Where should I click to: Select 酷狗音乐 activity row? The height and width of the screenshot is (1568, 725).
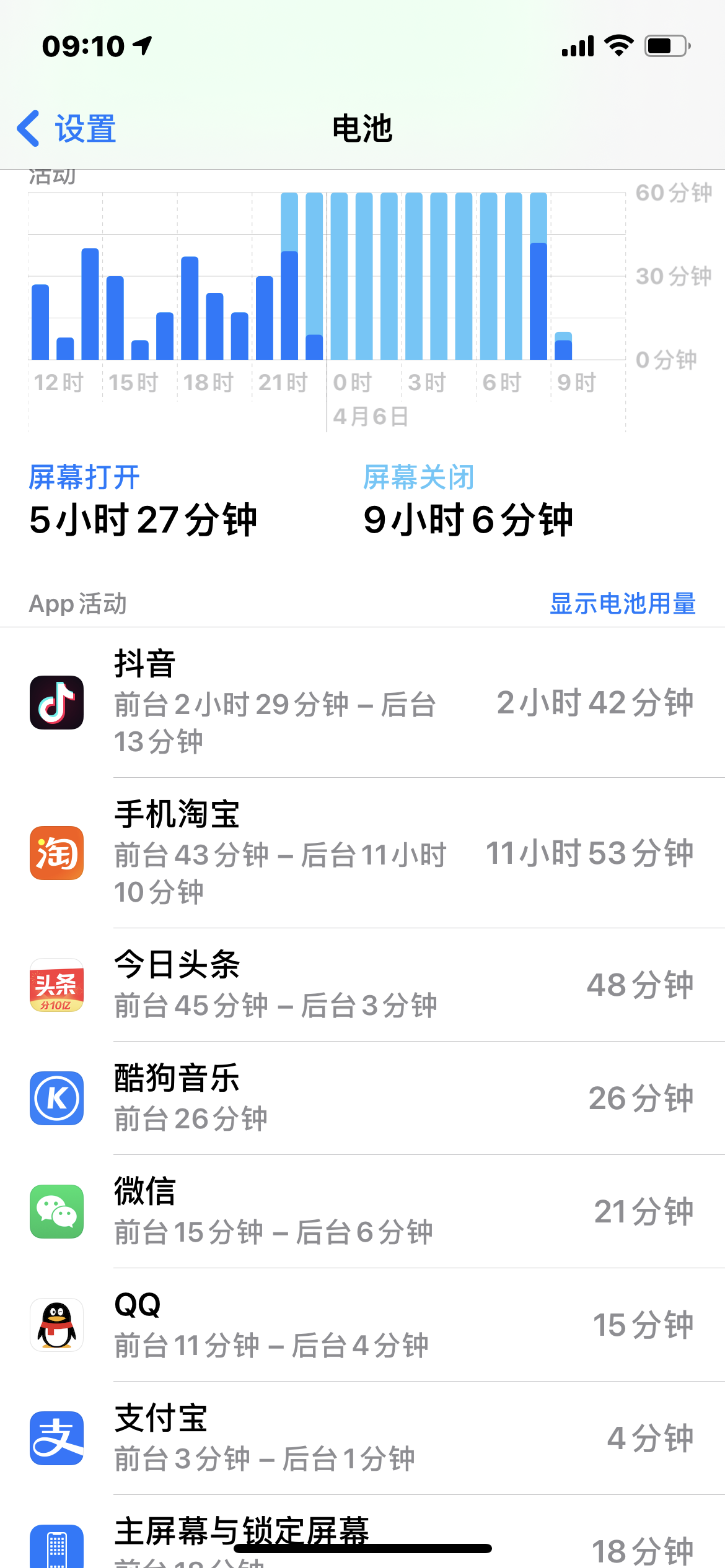[362, 1098]
